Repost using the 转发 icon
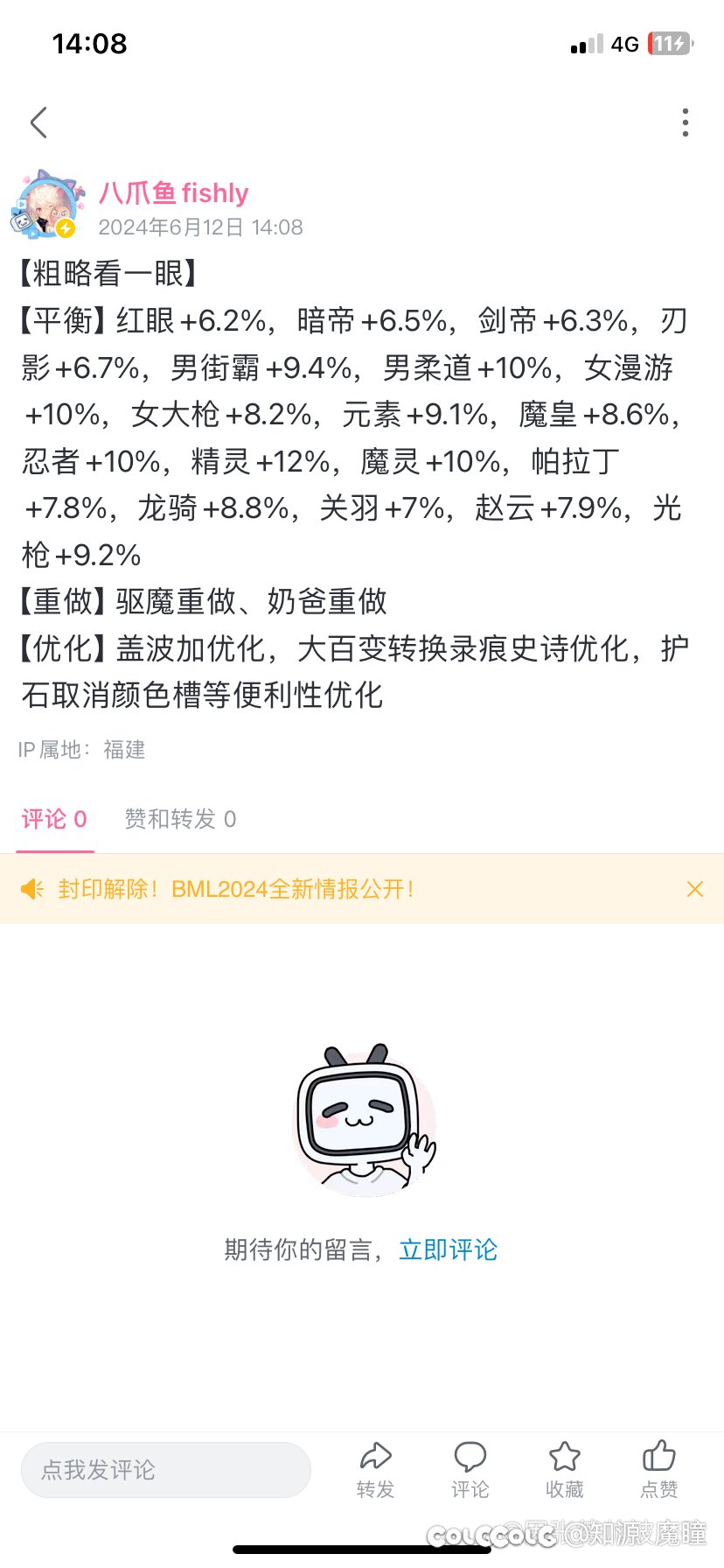724x1568 pixels. click(376, 1470)
